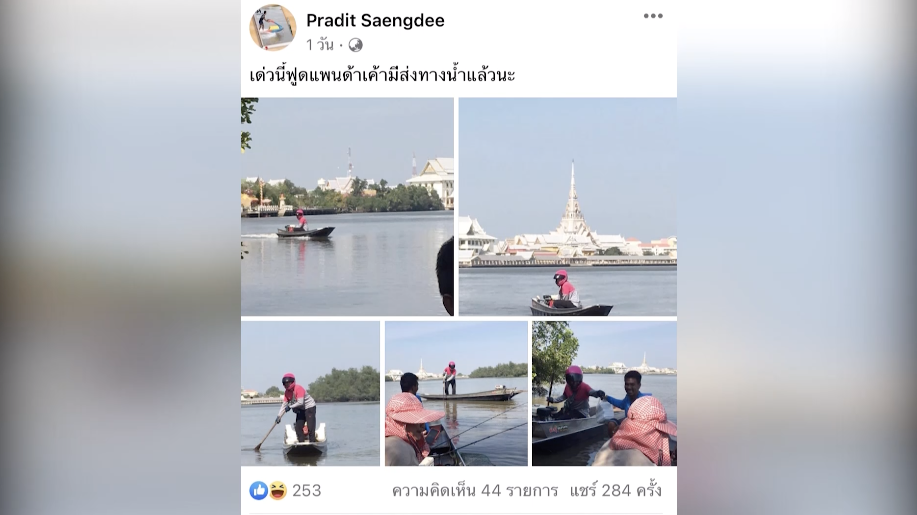The width and height of the screenshot is (917, 515).
Task: Open the Pradit Saengdee profile name link
Action: [375, 21]
